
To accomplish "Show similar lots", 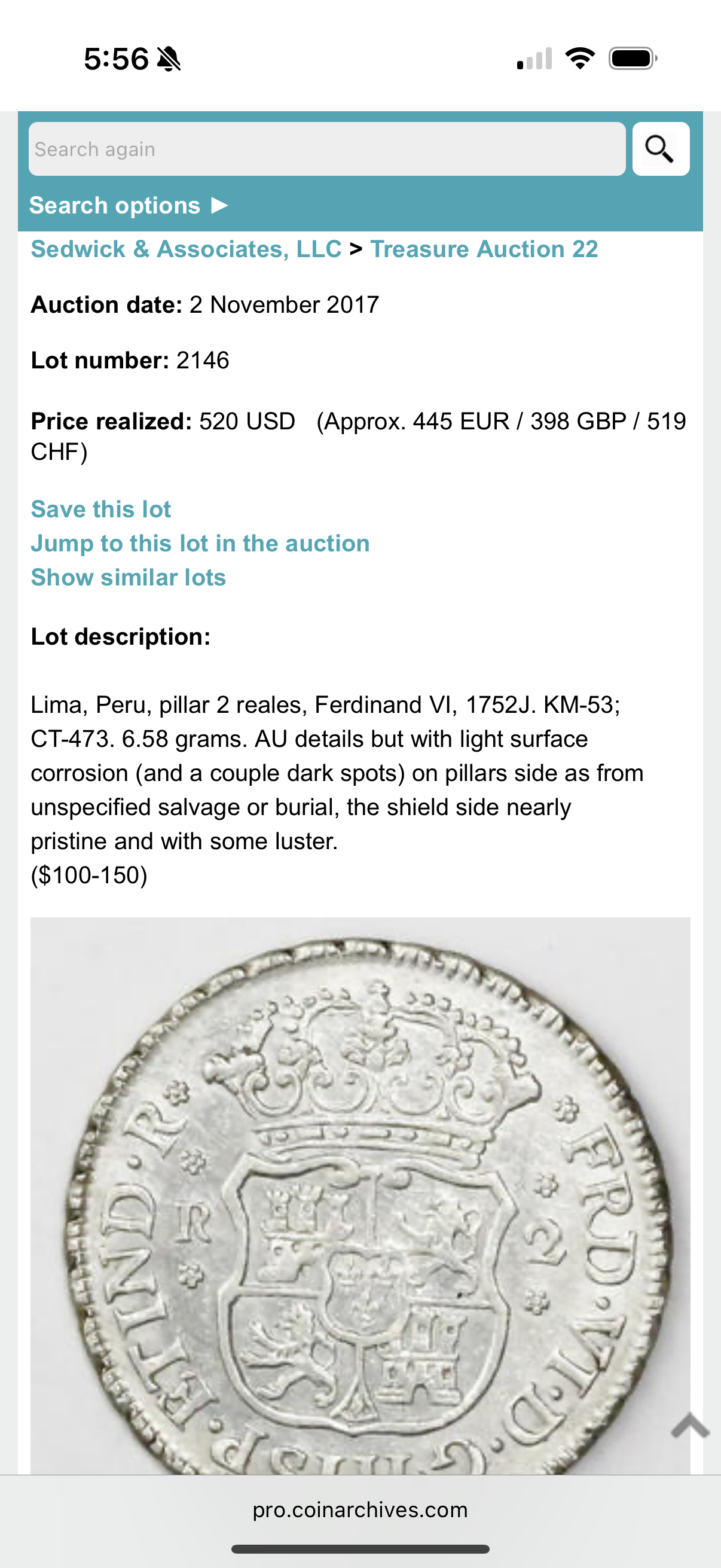I will 129,577.
